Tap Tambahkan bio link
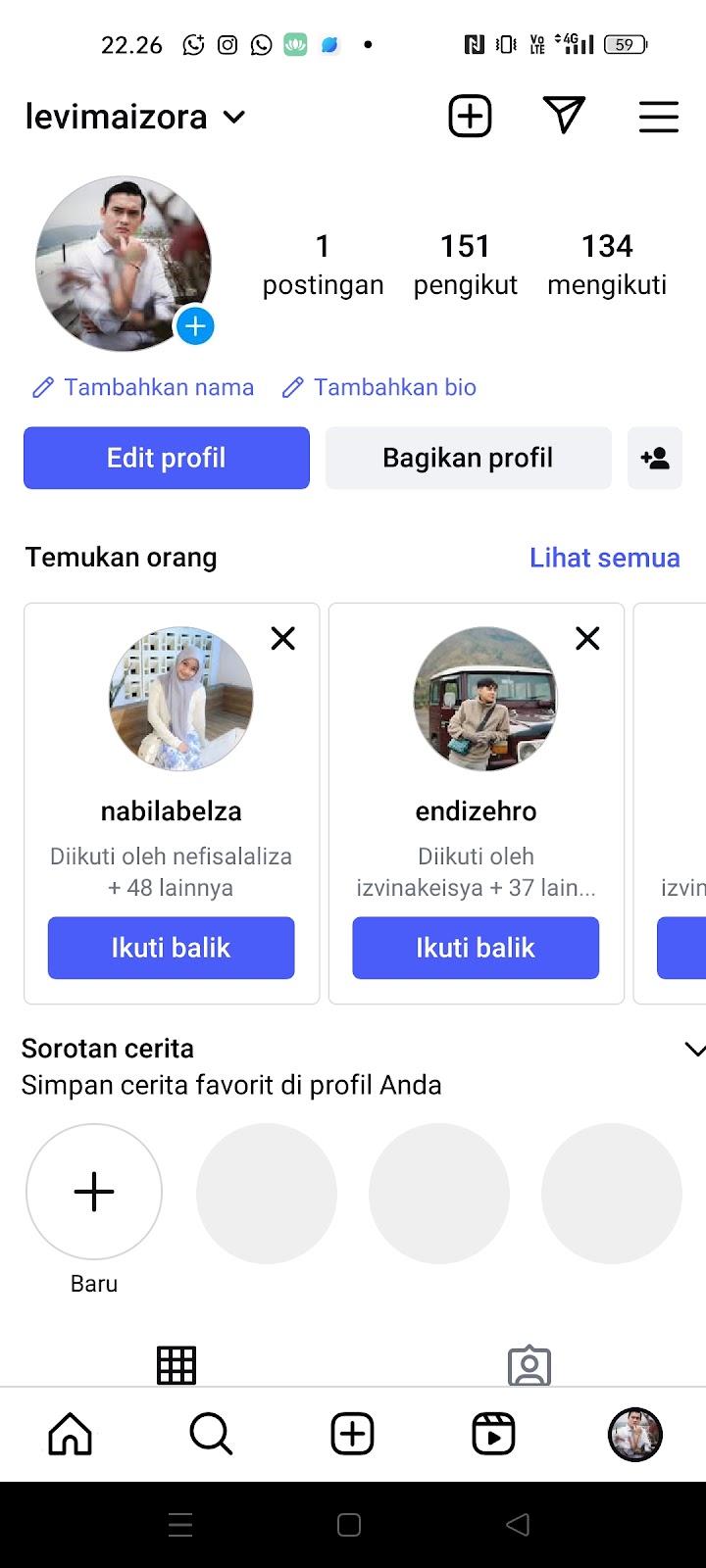 [379, 387]
